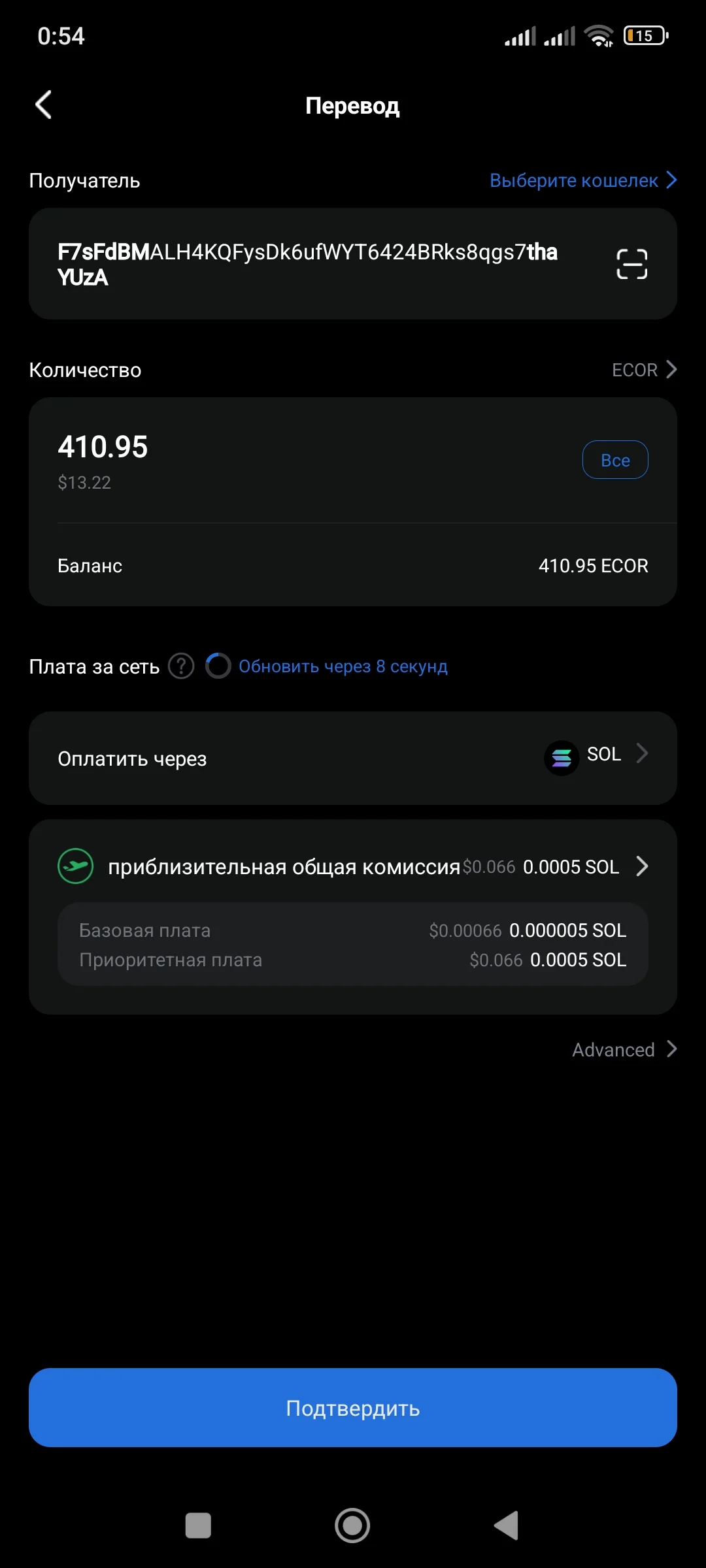Open recent apps via square button
Viewport: 706px width, 1568px height.
(198, 1526)
